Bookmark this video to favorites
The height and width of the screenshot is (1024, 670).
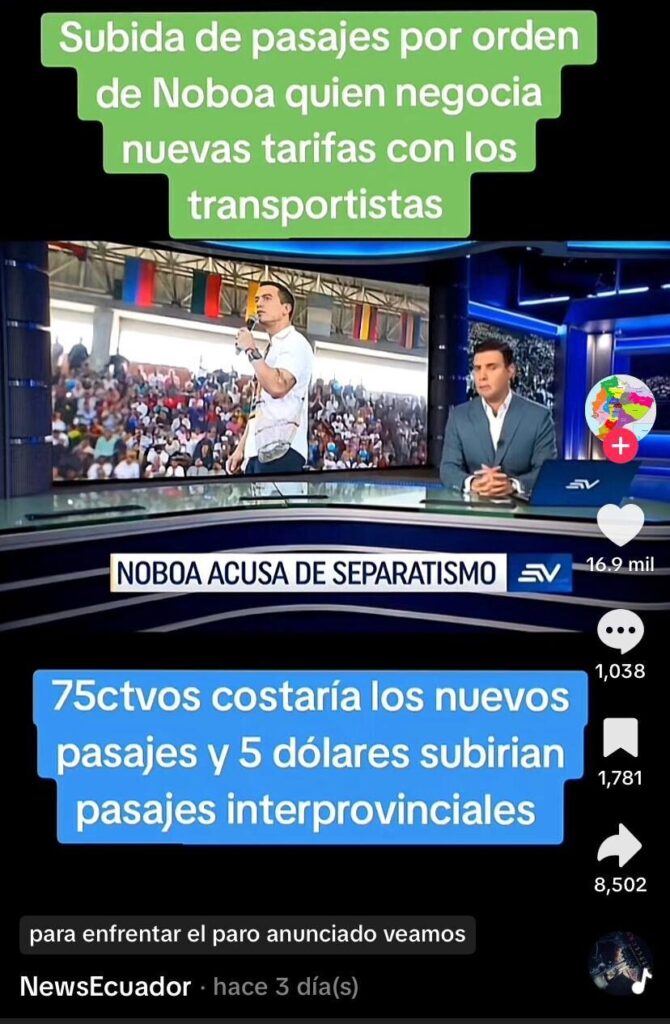620,738
